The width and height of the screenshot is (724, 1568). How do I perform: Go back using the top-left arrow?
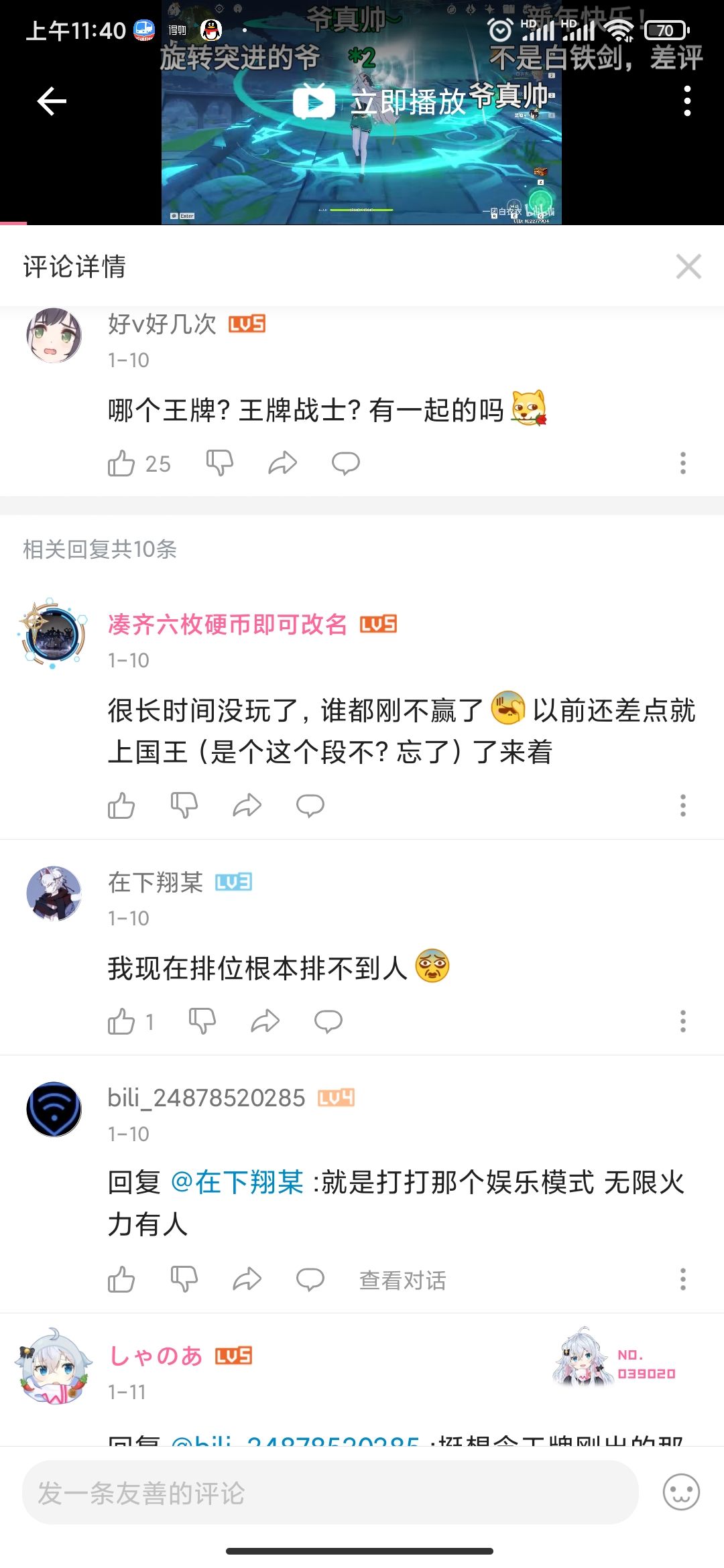click(x=52, y=101)
